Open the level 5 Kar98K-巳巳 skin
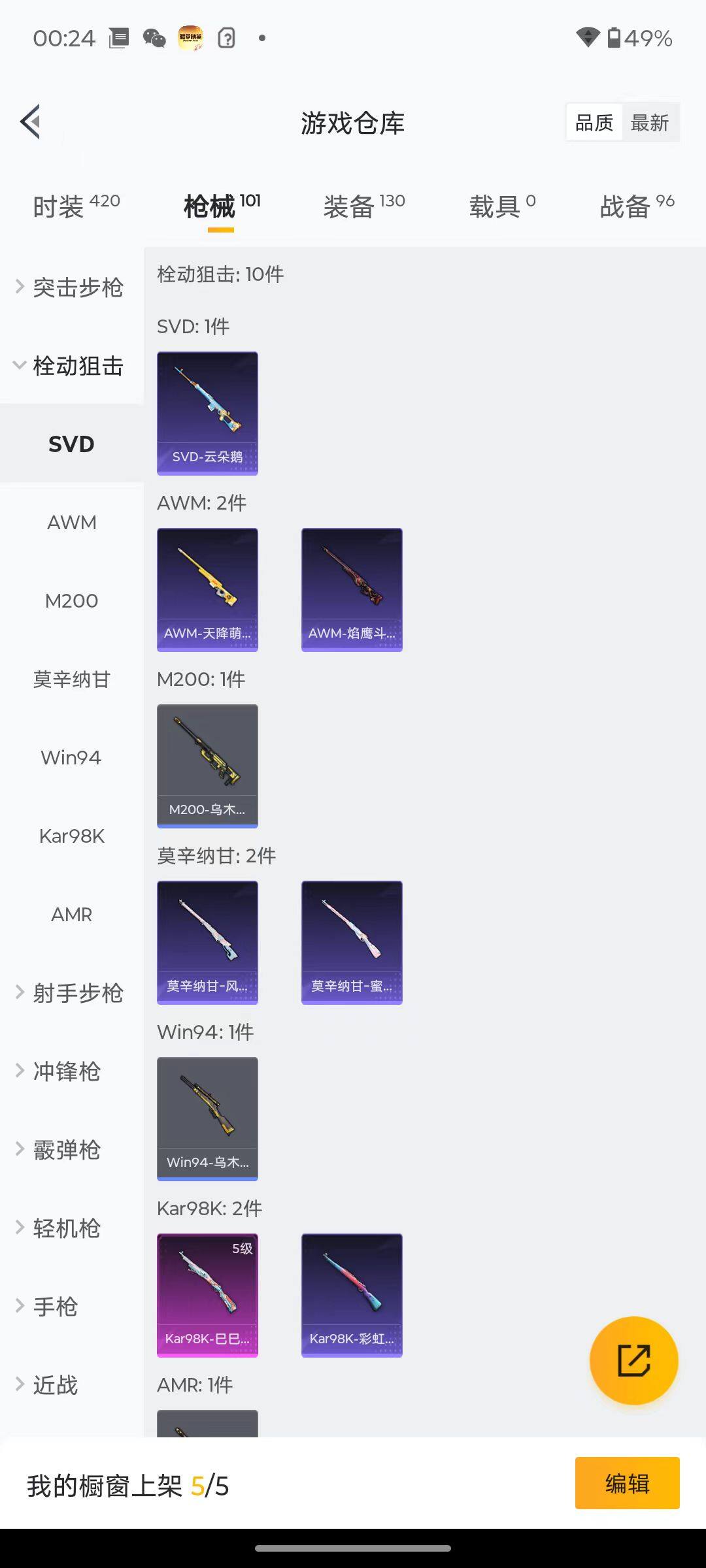Viewport: 706px width, 1568px height. [207, 1295]
